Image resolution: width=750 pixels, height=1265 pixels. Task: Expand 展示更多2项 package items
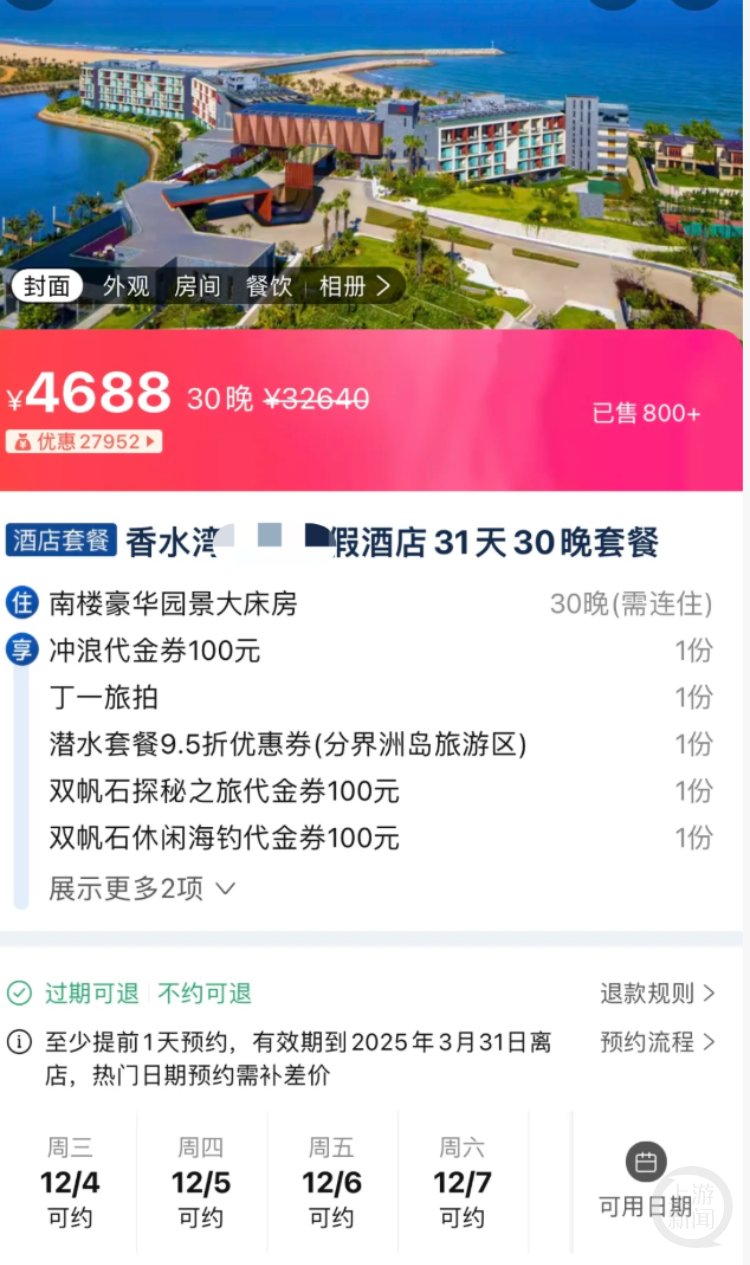pos(142,888)
